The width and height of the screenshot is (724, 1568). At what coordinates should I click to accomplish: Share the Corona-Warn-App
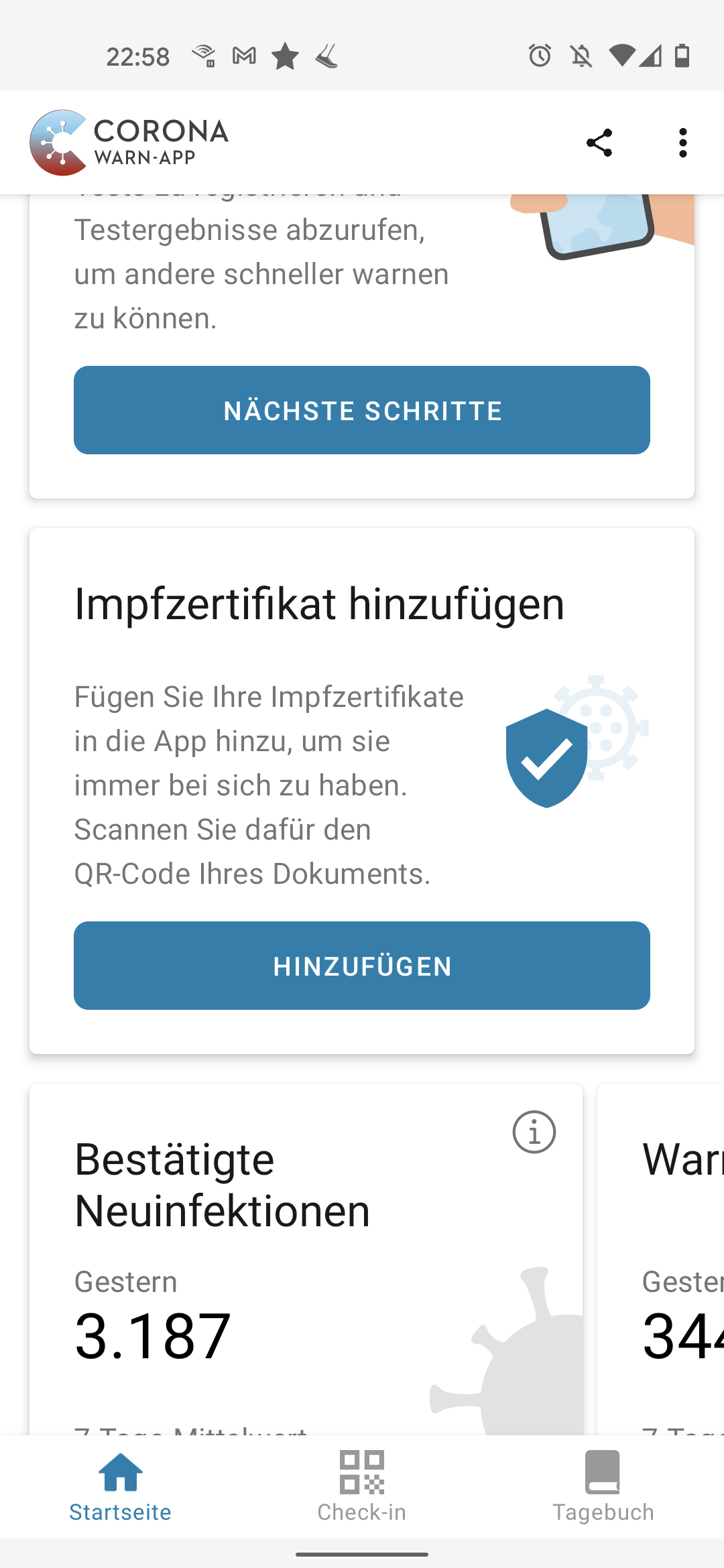599,143
